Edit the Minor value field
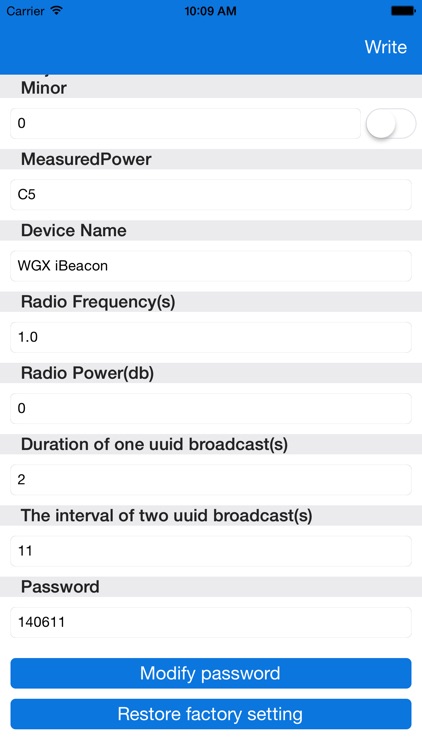 [186, 123]
